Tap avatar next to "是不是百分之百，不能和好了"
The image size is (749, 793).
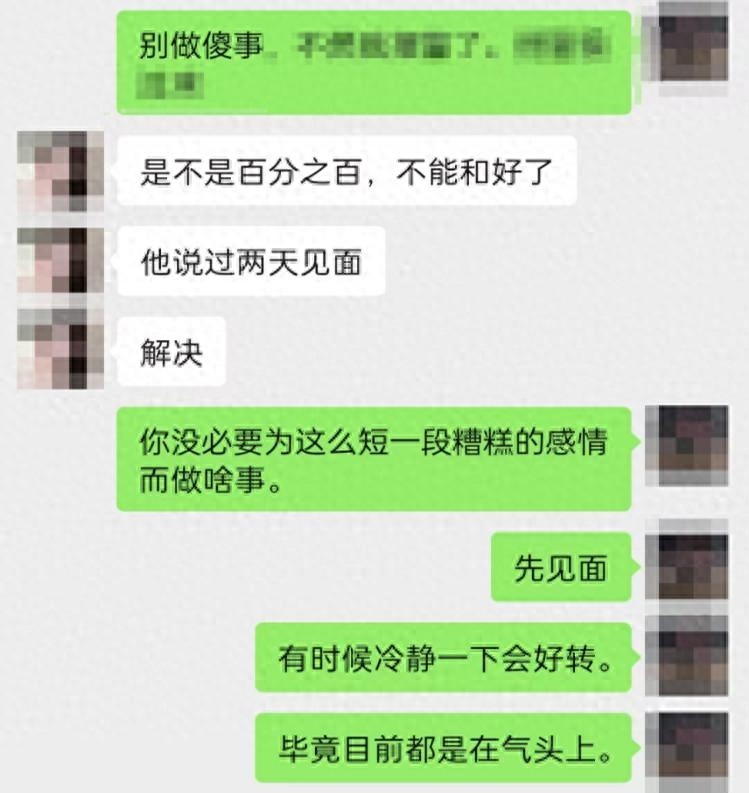tap(61, 173)
